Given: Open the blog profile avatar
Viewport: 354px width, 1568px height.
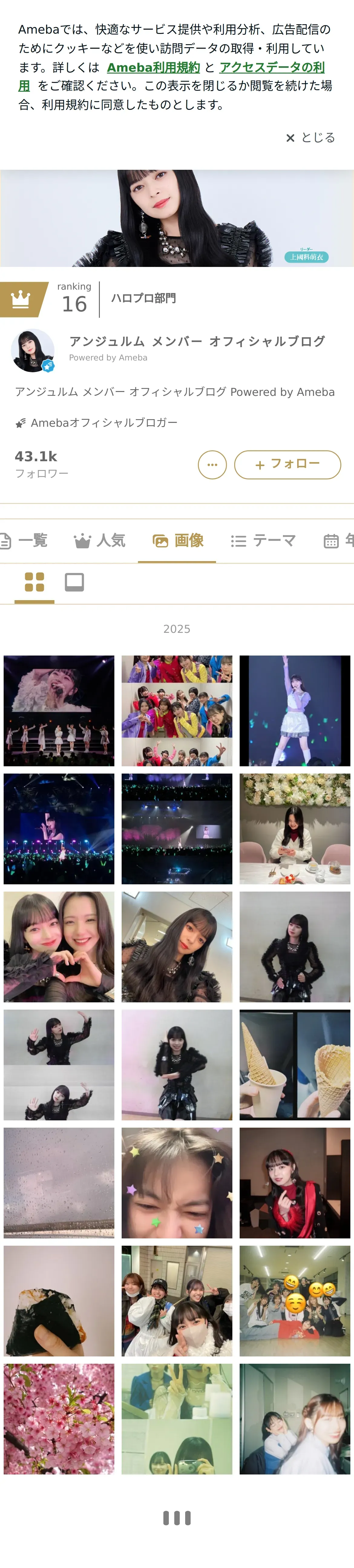Looking at the screenshot, I should [x=33, y=350].
